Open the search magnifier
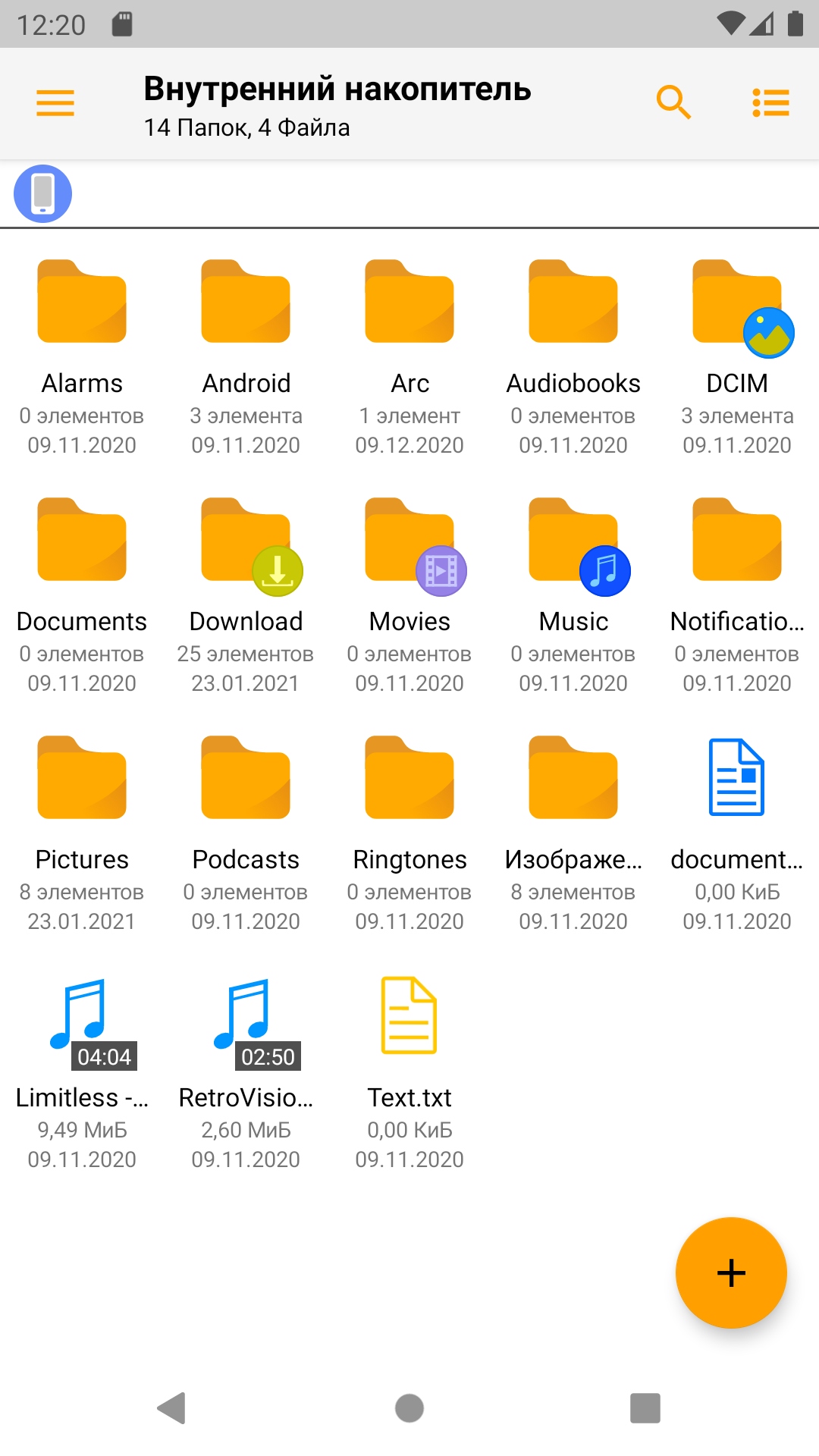The width and height of the screenshot is (819, 1456). [x=673, y=102]
